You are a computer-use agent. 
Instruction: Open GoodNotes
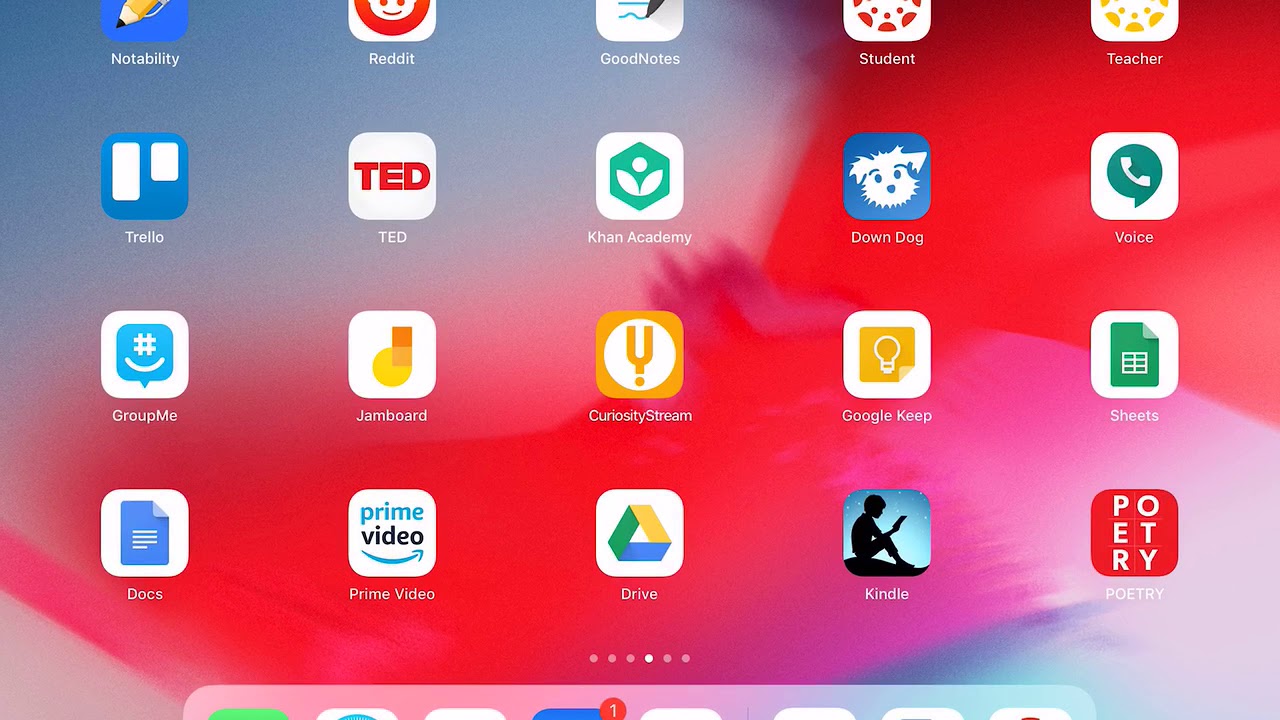point(640,18)
